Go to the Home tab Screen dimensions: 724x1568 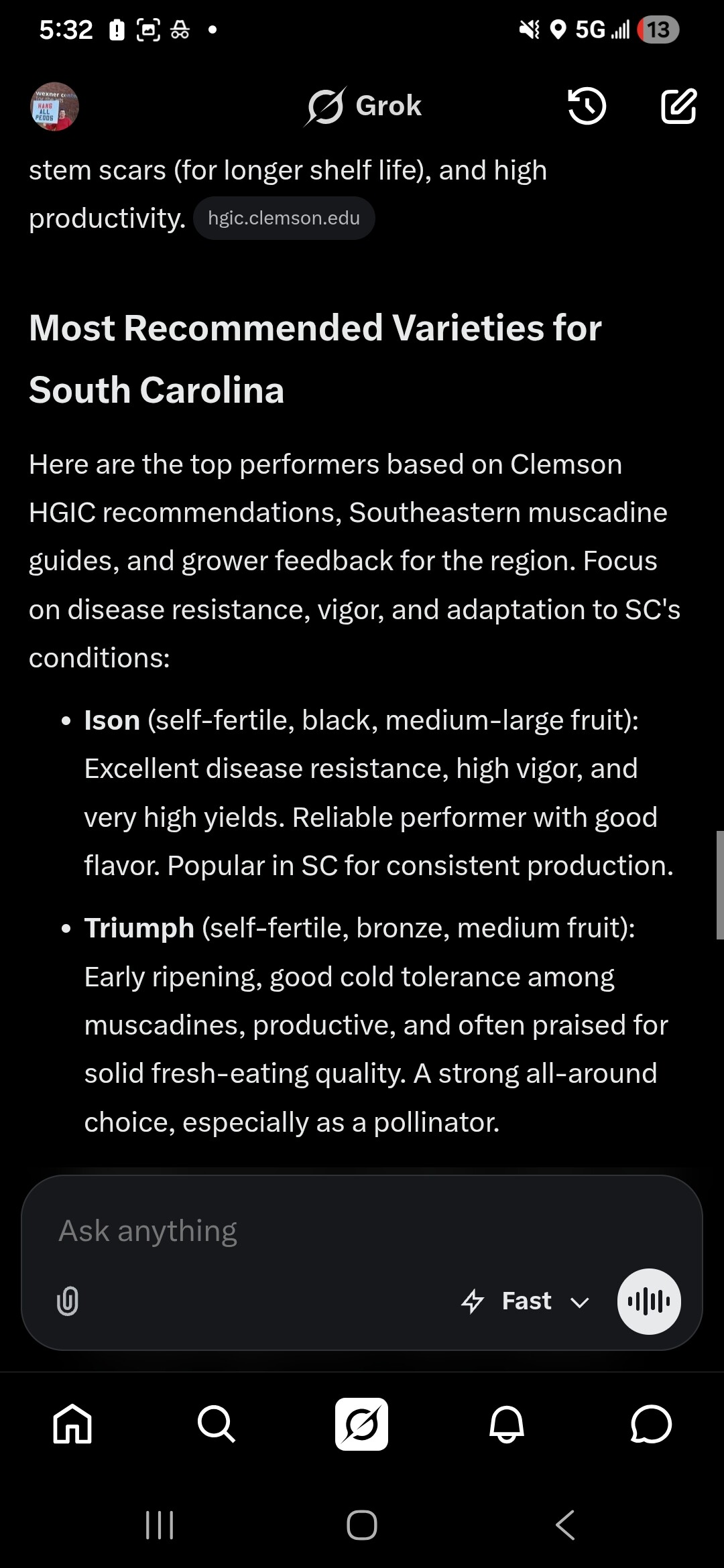click(72, 1424)
